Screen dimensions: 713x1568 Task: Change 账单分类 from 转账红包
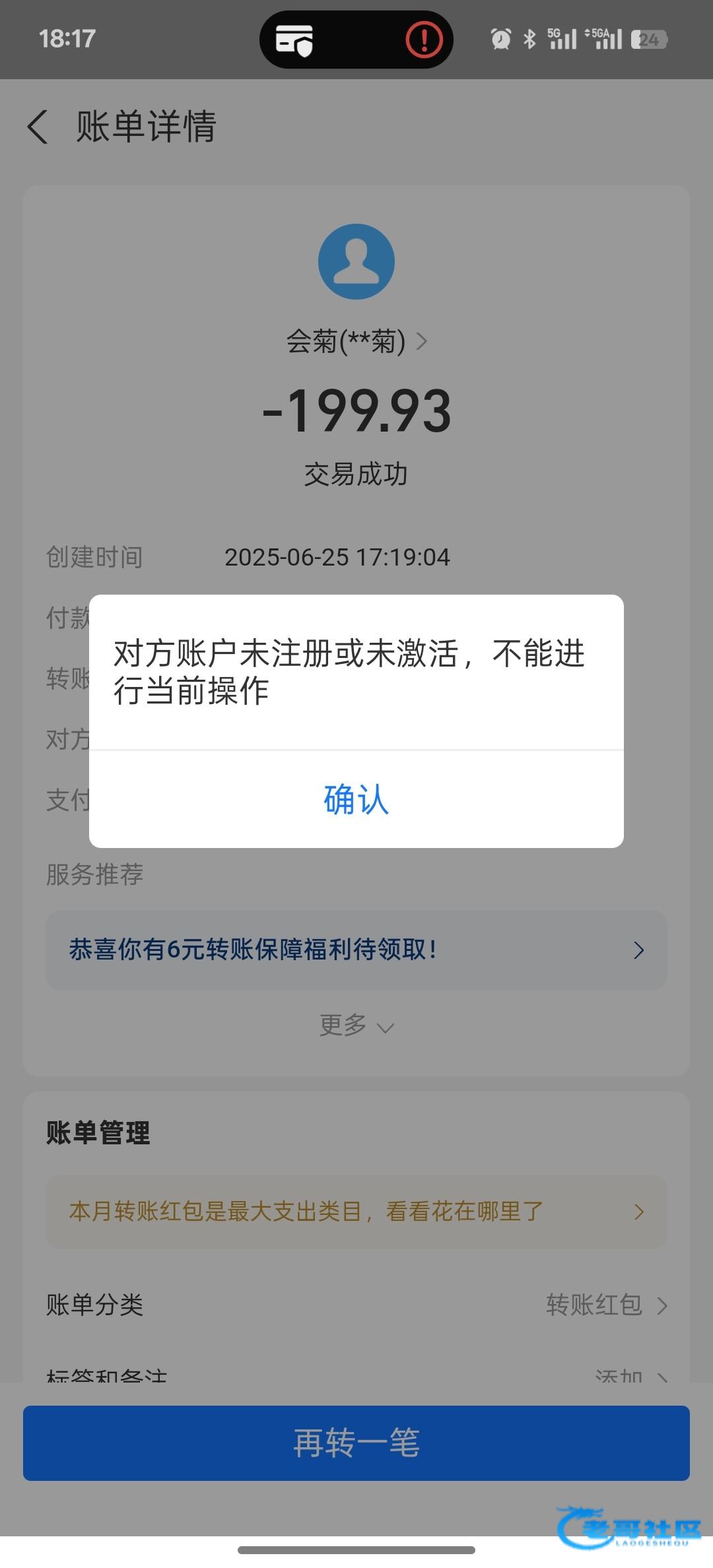click(356, 1305)
